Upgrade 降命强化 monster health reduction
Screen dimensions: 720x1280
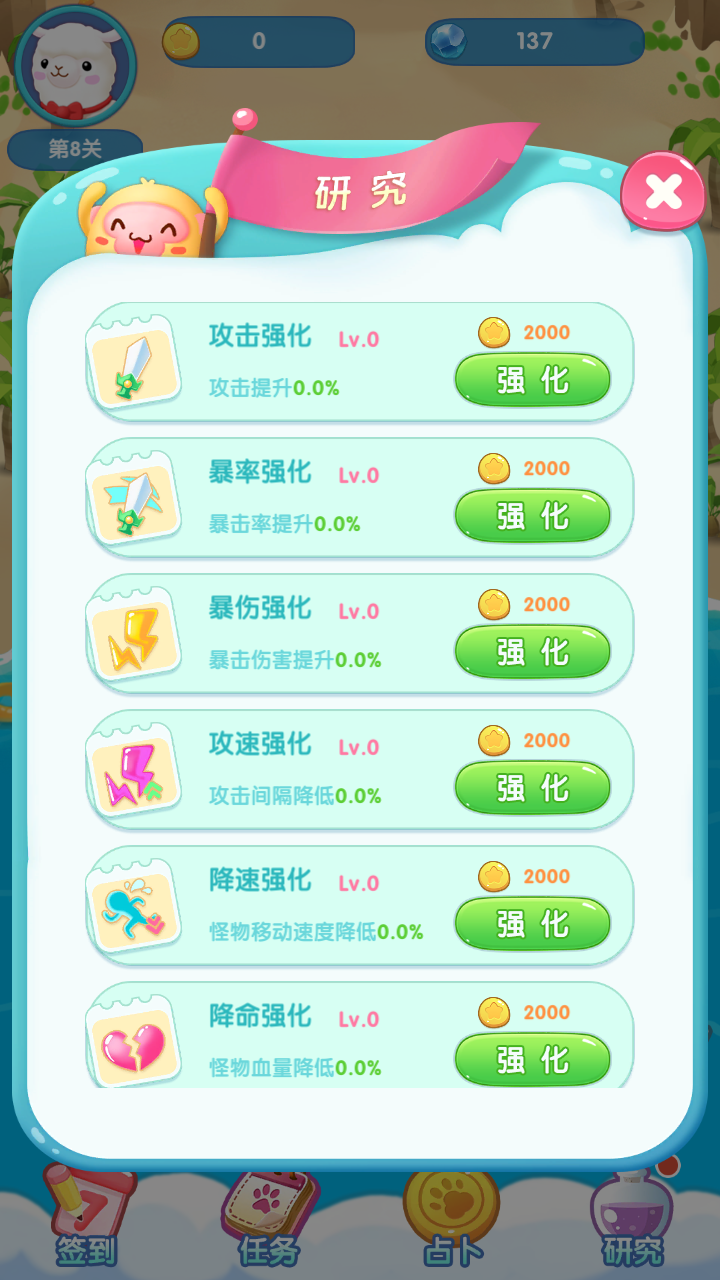click(532, 1058)
